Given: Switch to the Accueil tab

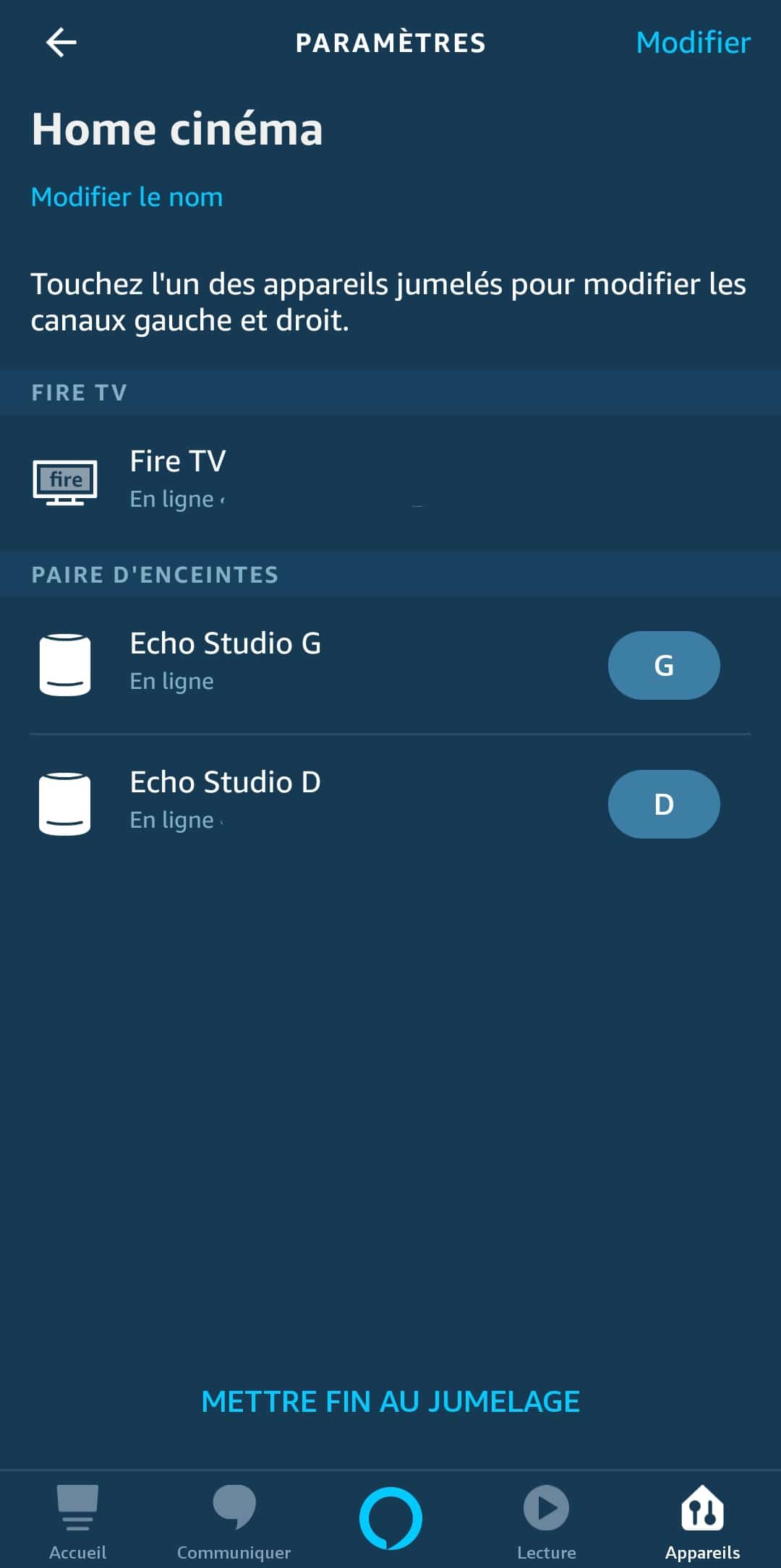Looking at the screenshot, I should coord(78,1522).
